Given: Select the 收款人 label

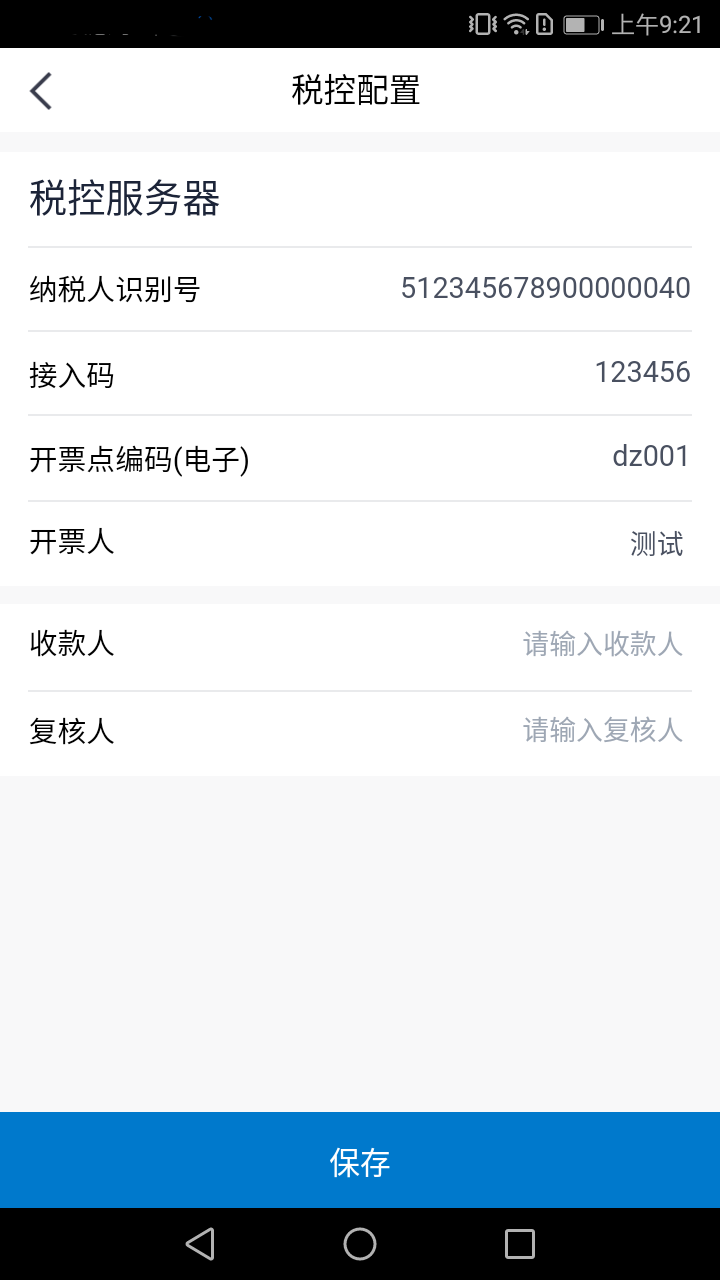Looking at the screenshot, I should [x=71, y=645].
